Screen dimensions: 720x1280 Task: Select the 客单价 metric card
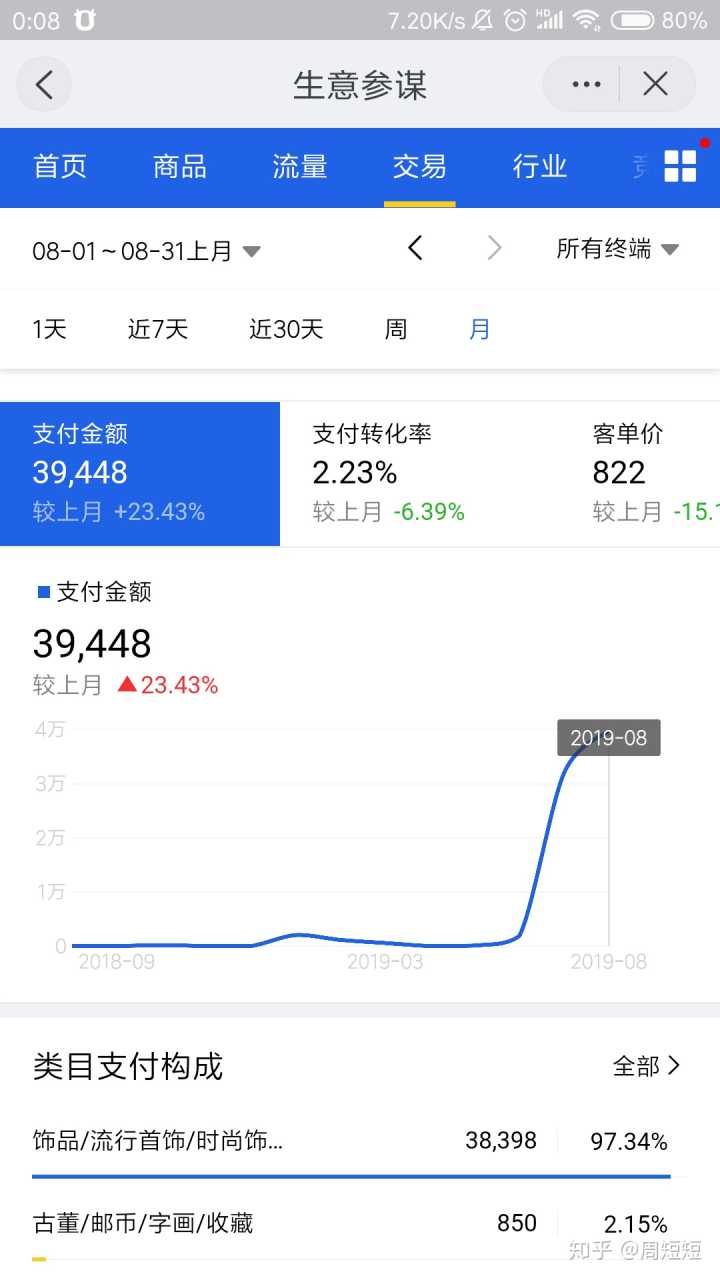(650, 473)
